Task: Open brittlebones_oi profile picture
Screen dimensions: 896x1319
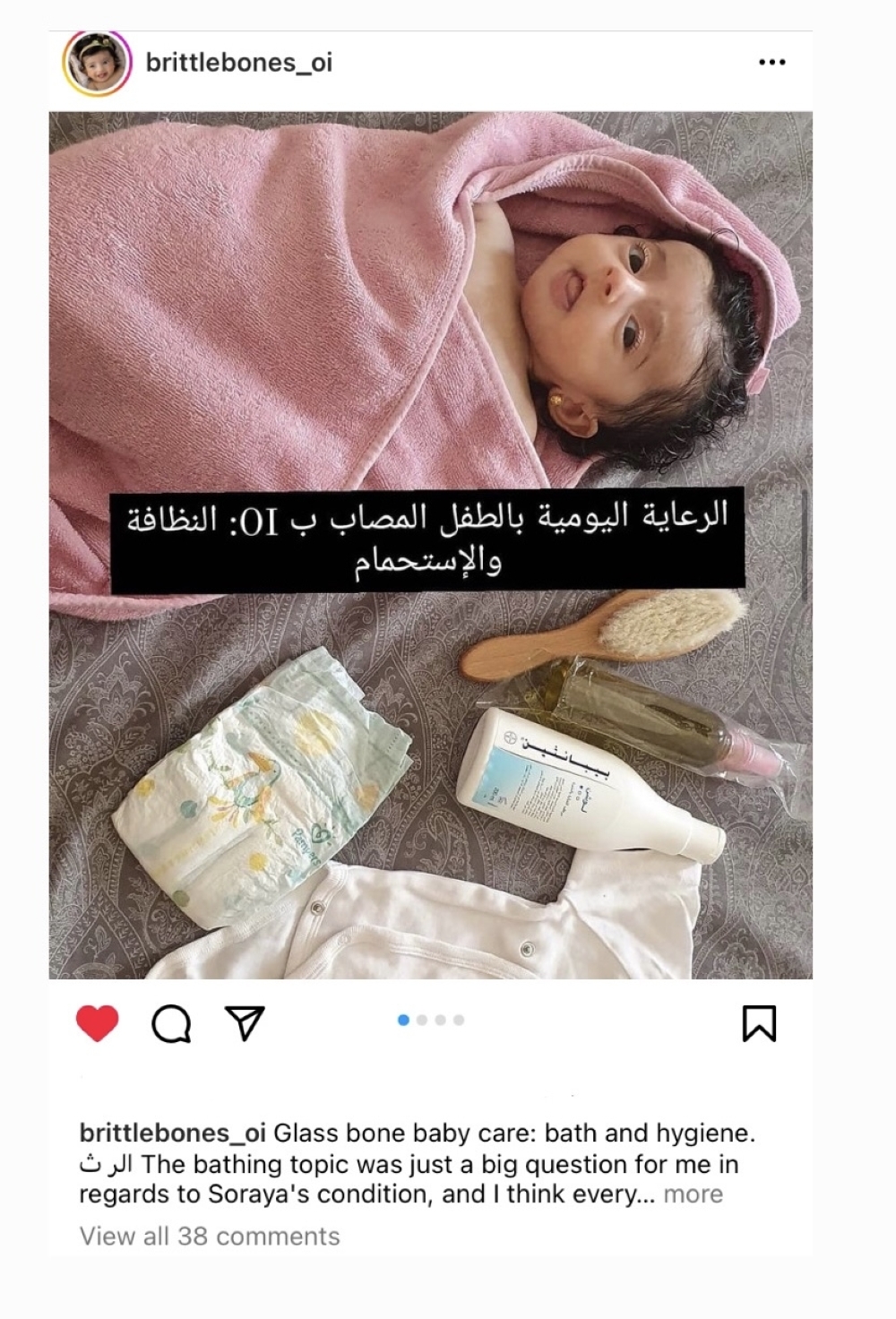Action: (97, 63)
